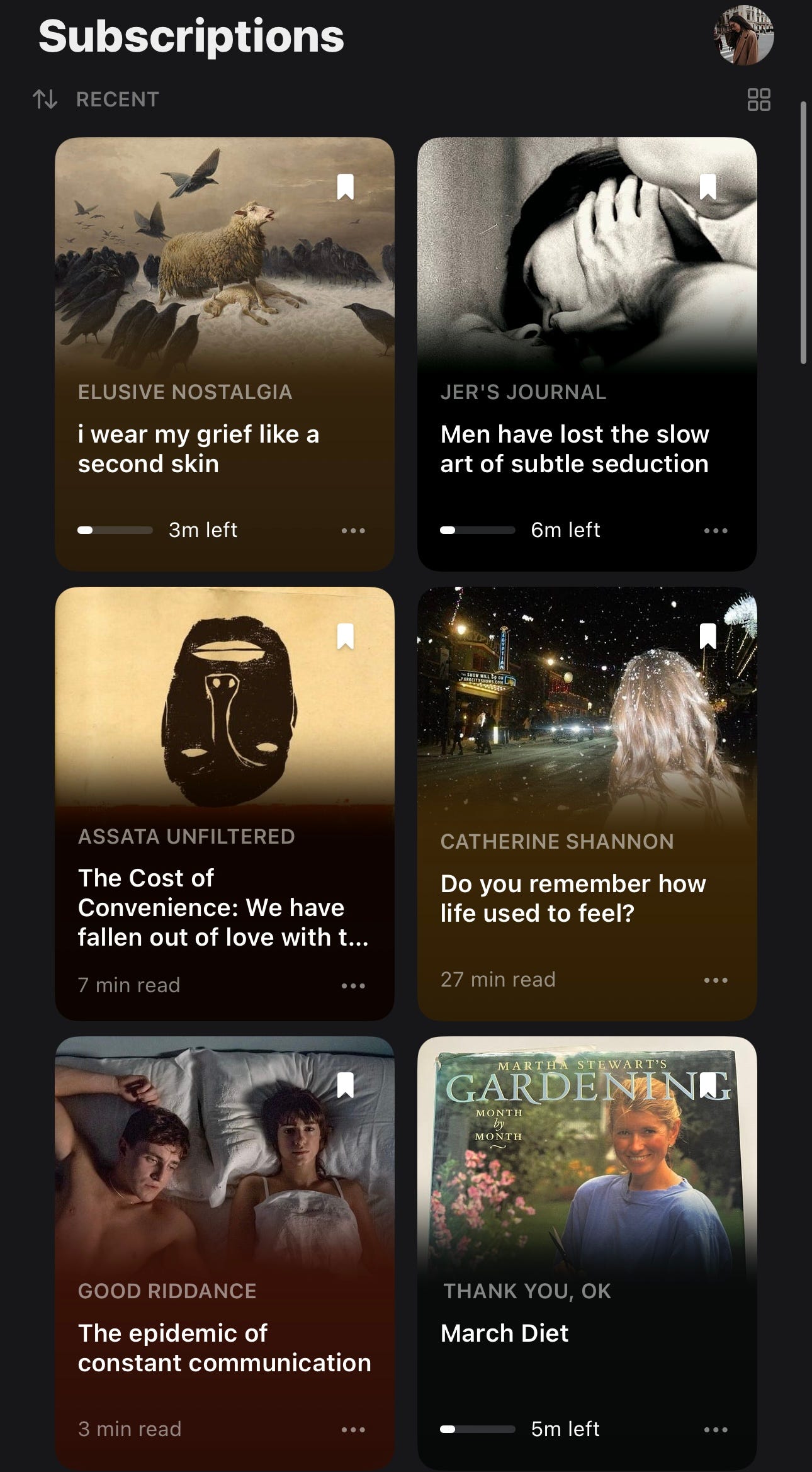Toggle bookmark on the Catherine Shannon card
Image resolution: width=812 pixels, height=1472 pixels.
click(x=708, y=637)
